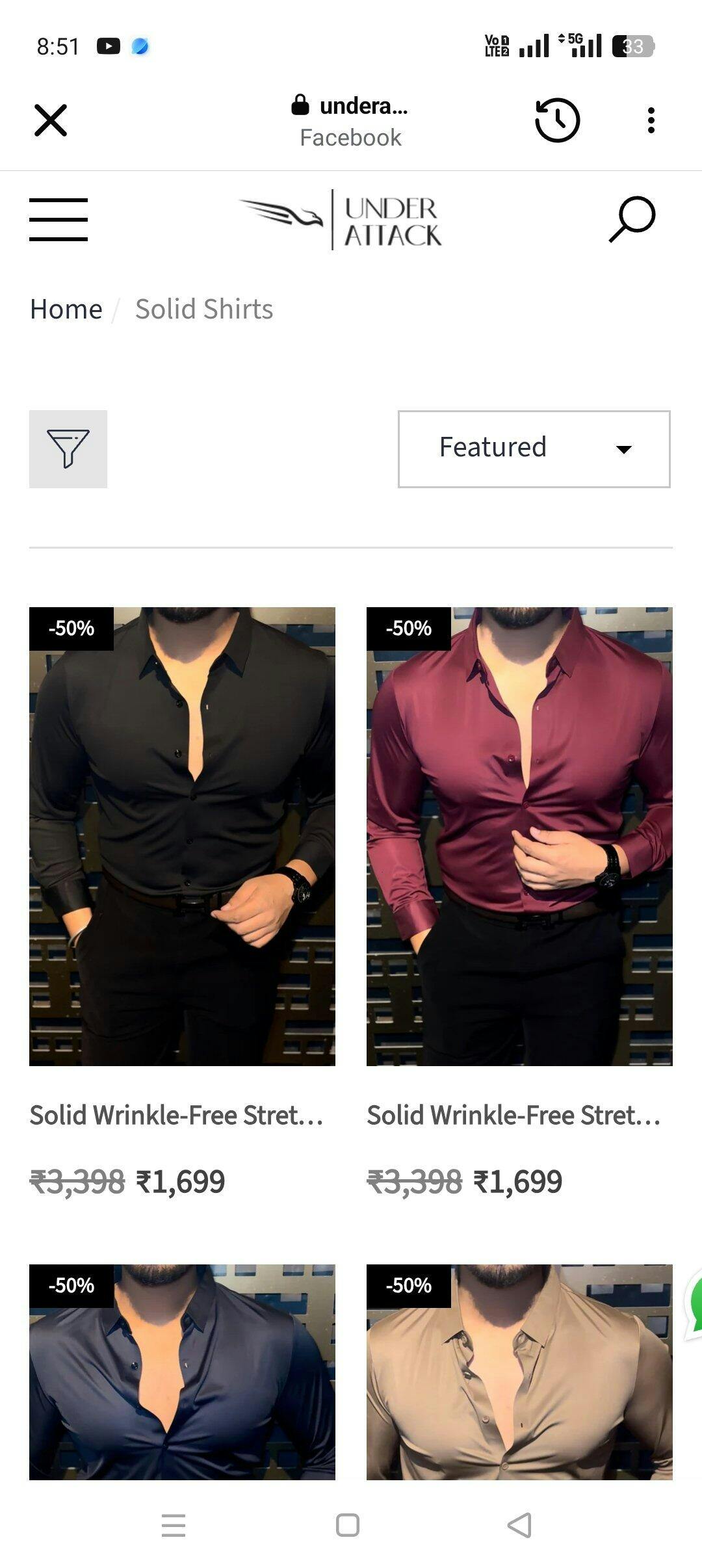
Task: Close the in-app browser
Action: coord(51,121)
